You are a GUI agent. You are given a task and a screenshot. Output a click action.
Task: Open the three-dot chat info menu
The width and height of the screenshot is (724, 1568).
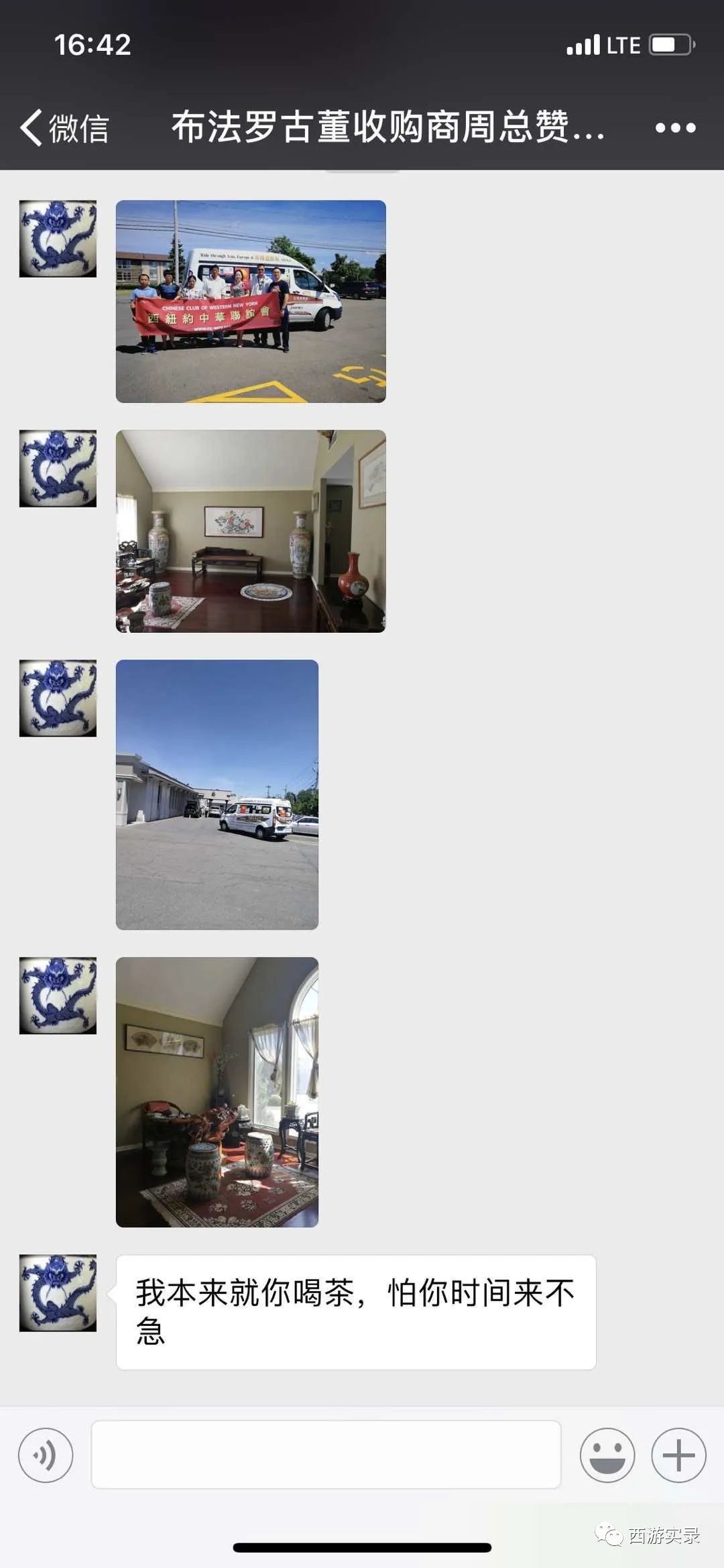point(675,127)
